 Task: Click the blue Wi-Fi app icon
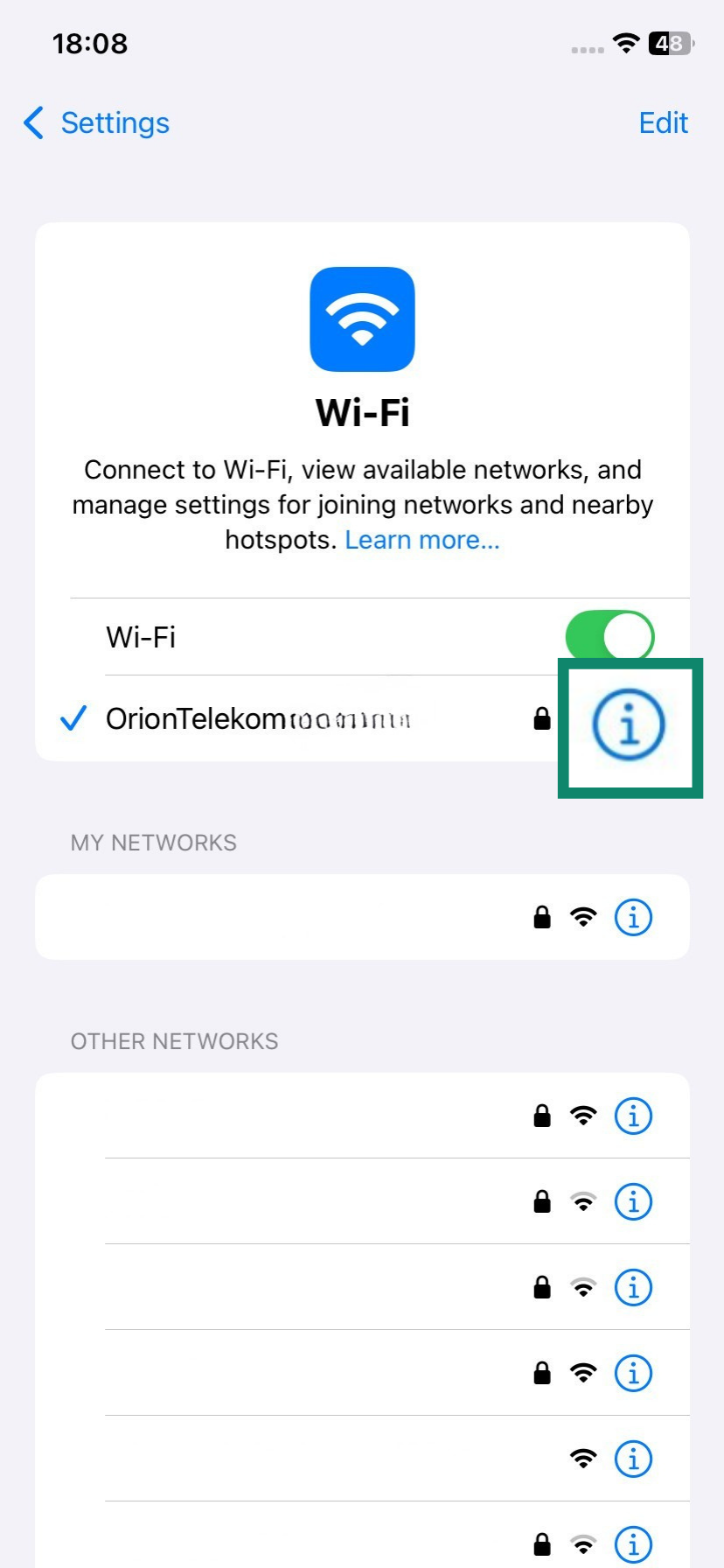362,320
